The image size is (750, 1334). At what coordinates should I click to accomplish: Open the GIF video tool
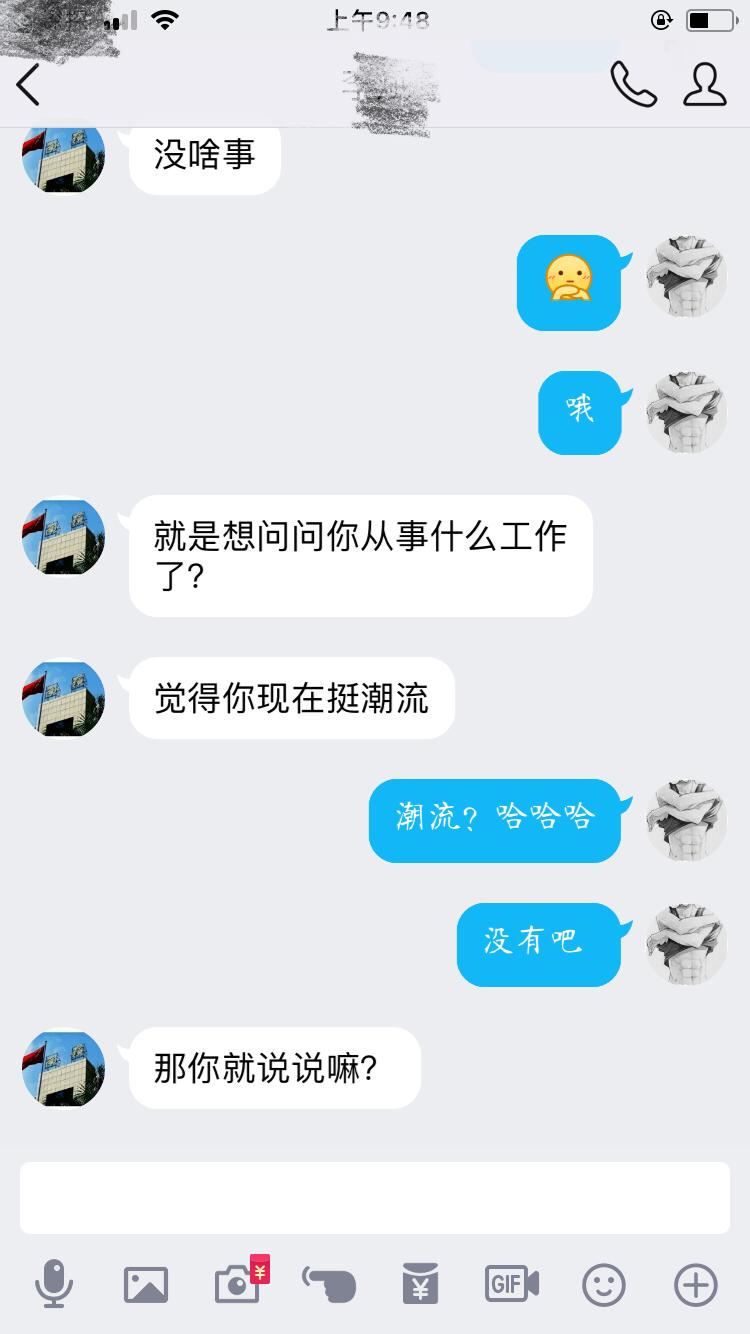[x=512, y=1284]
